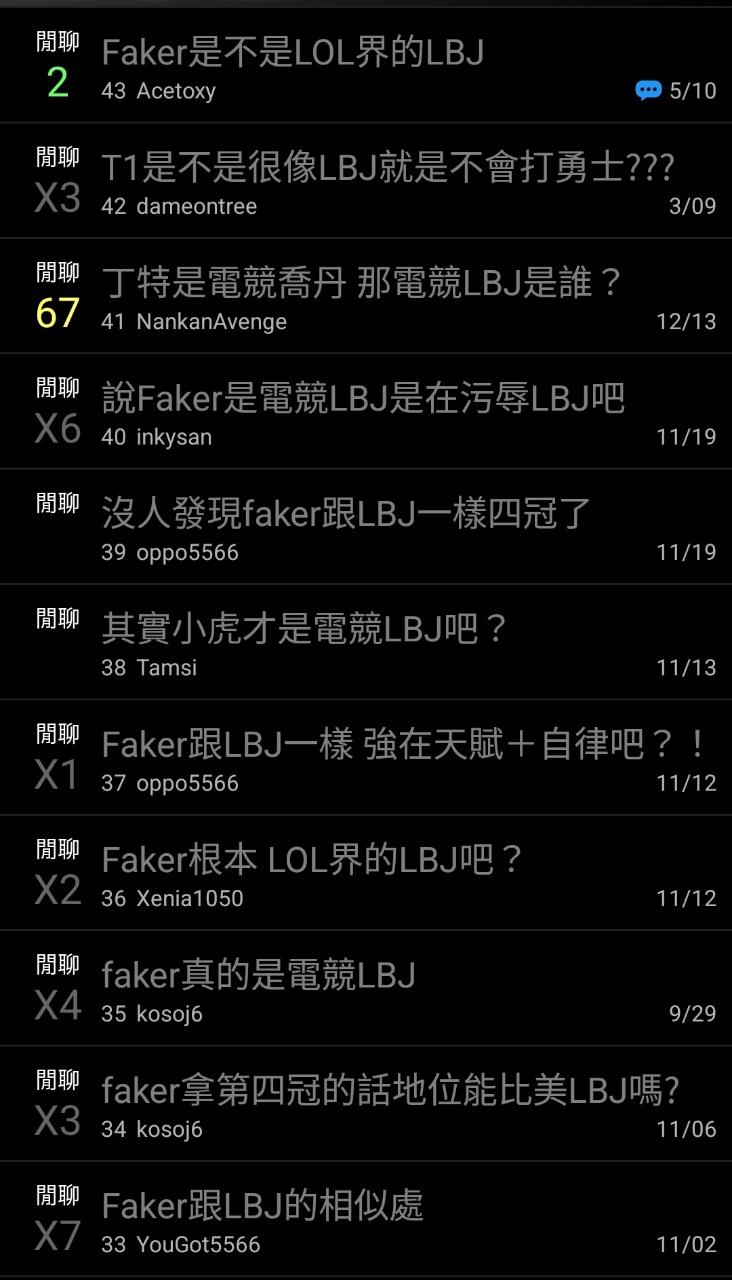Open Tamsi's post about 小虎
This screenshot has height=1280, width=732.
click(305, 629)
